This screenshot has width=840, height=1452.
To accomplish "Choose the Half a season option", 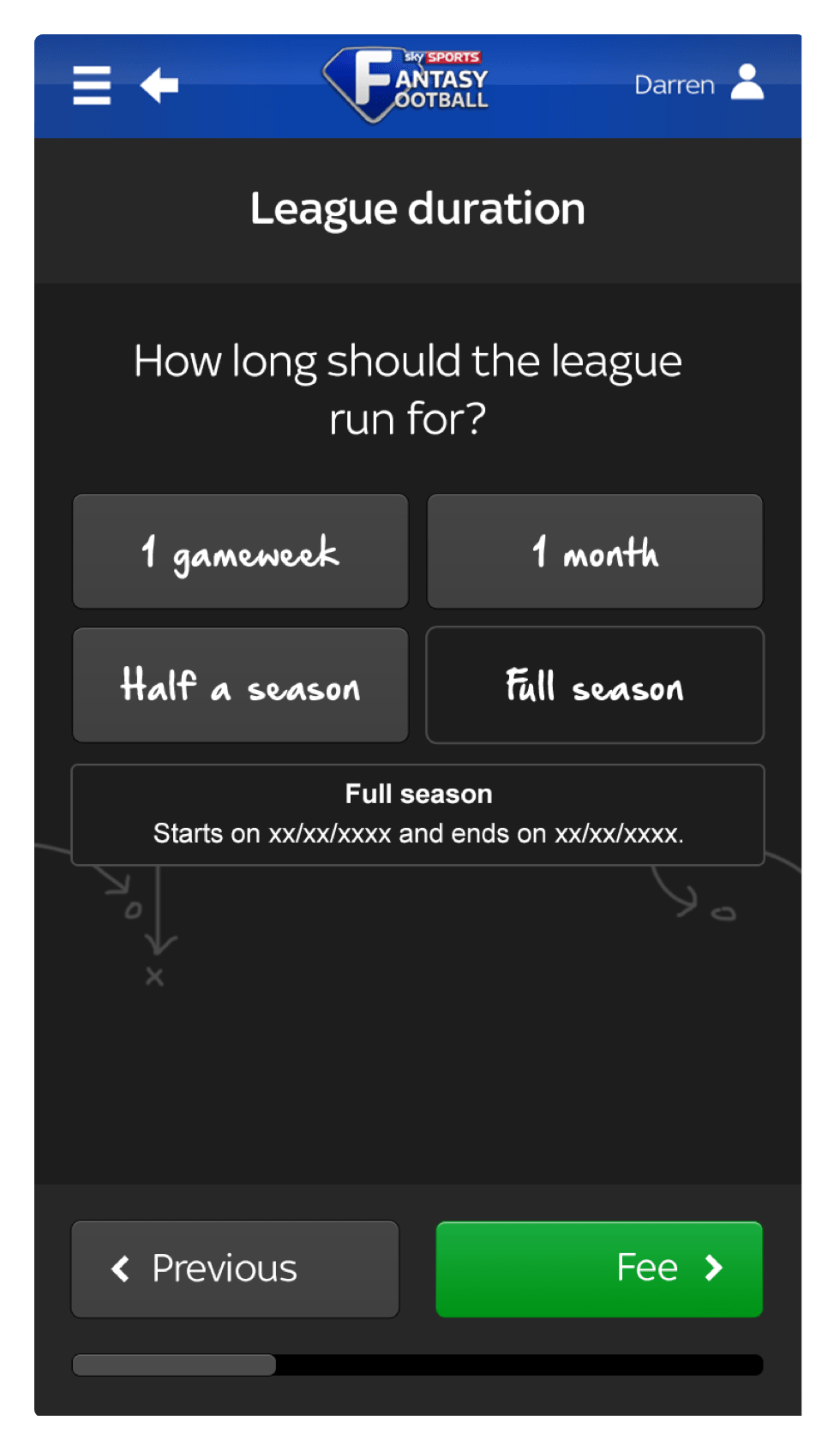I will [x=240, y=685].
